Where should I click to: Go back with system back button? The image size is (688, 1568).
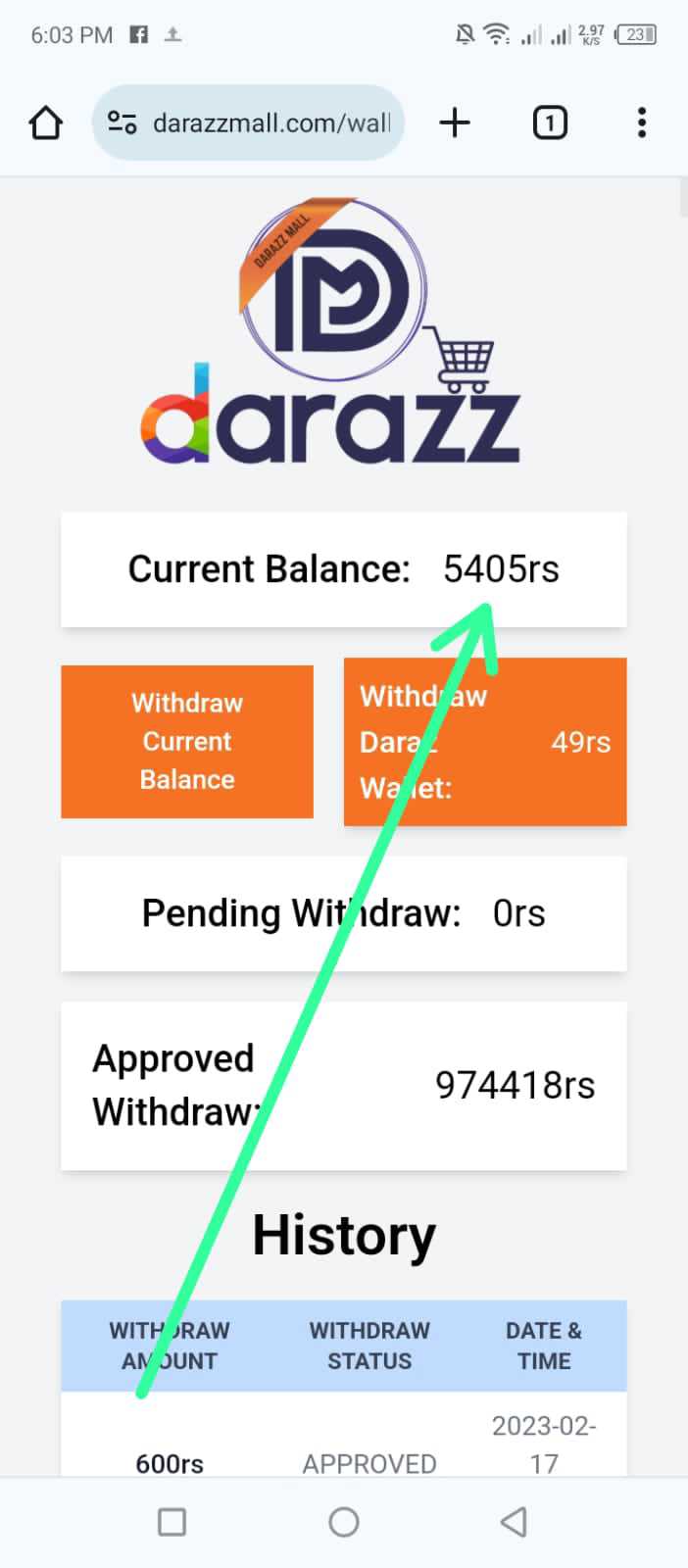(514, 1522)
